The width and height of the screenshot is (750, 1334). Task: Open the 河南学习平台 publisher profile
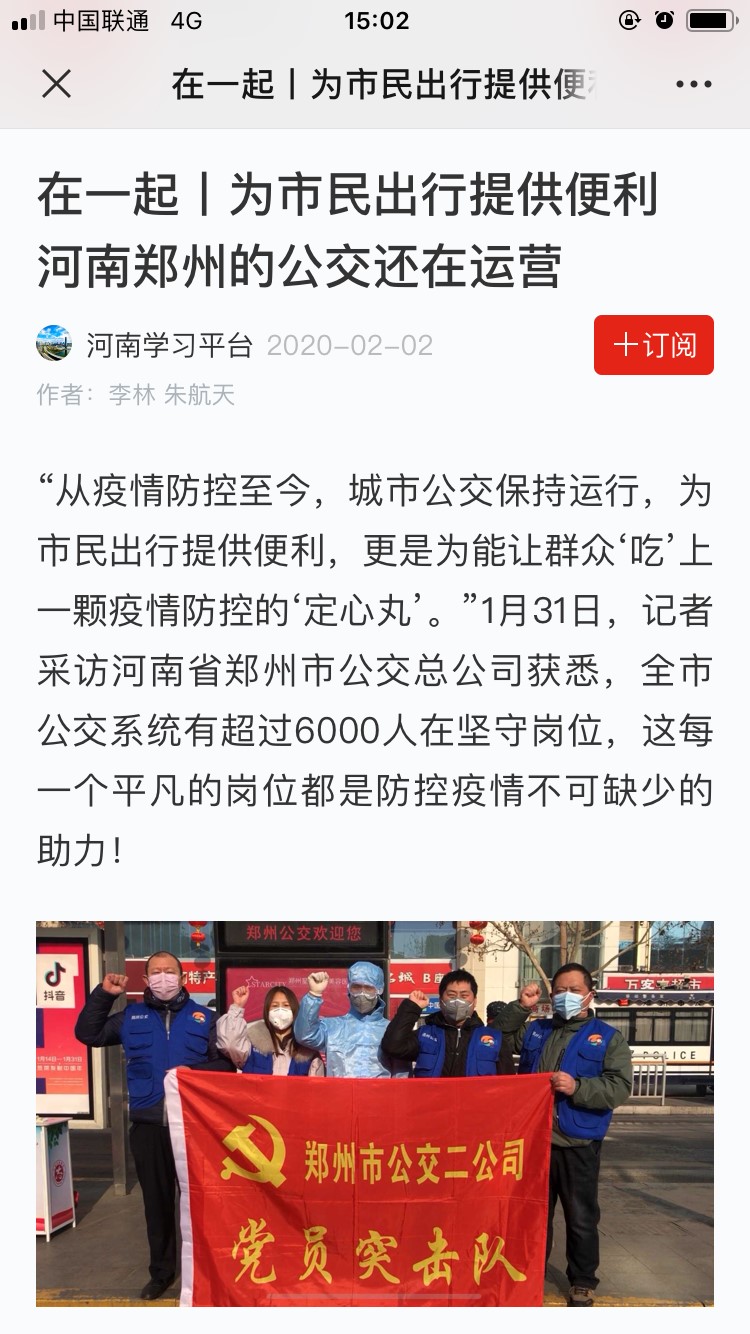coord(169,346)
